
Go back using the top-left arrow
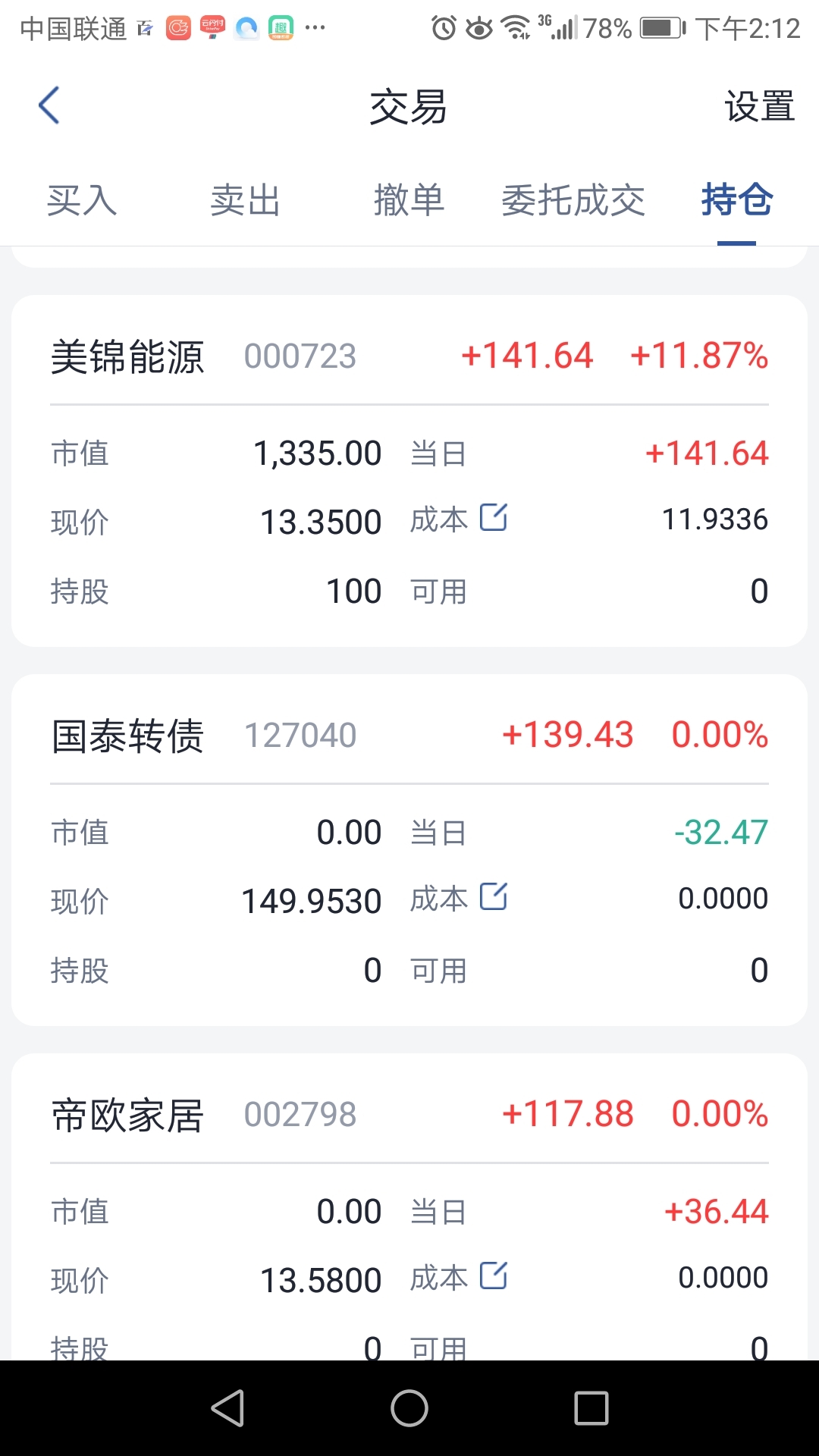tap(49, 105)
